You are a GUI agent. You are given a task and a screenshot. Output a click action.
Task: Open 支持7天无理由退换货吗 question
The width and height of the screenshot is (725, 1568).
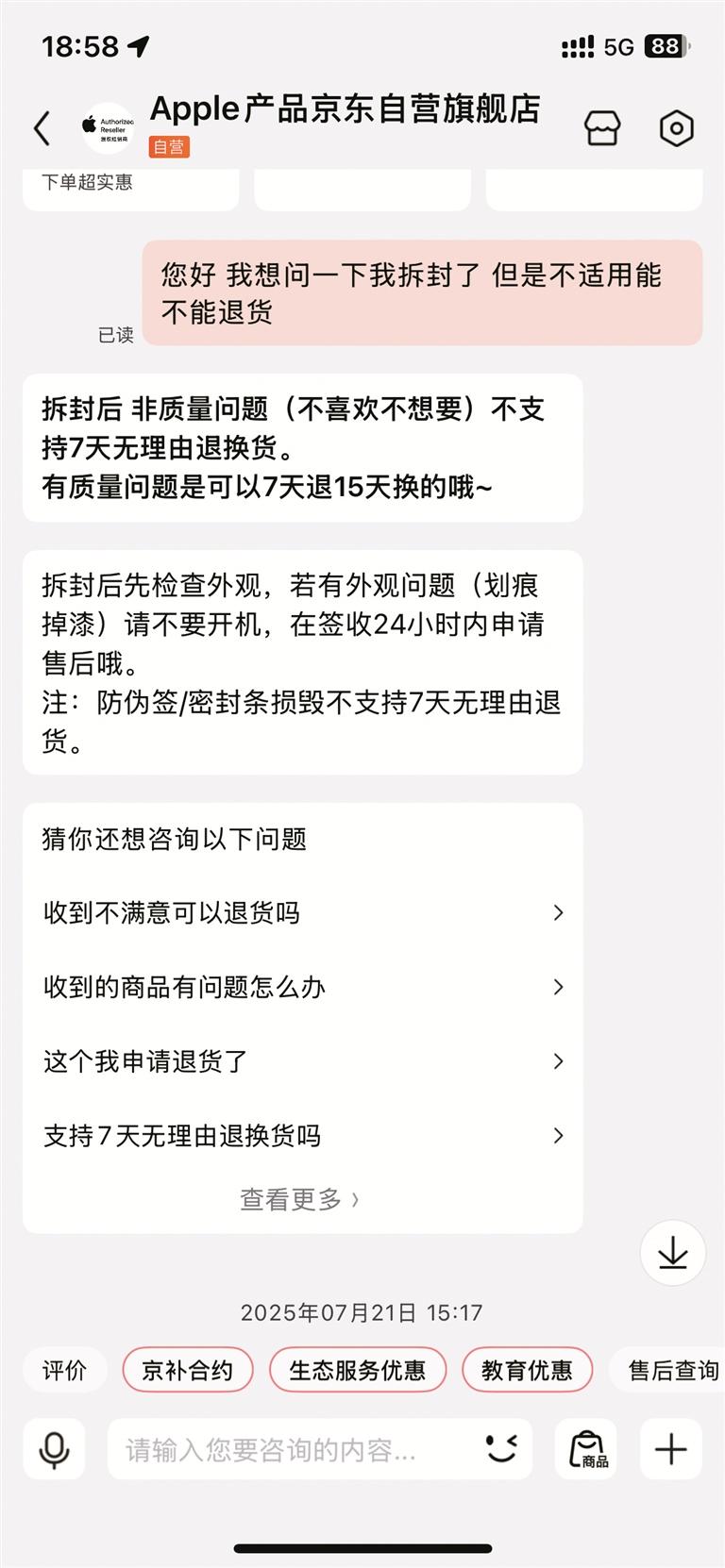point(302,1135)
